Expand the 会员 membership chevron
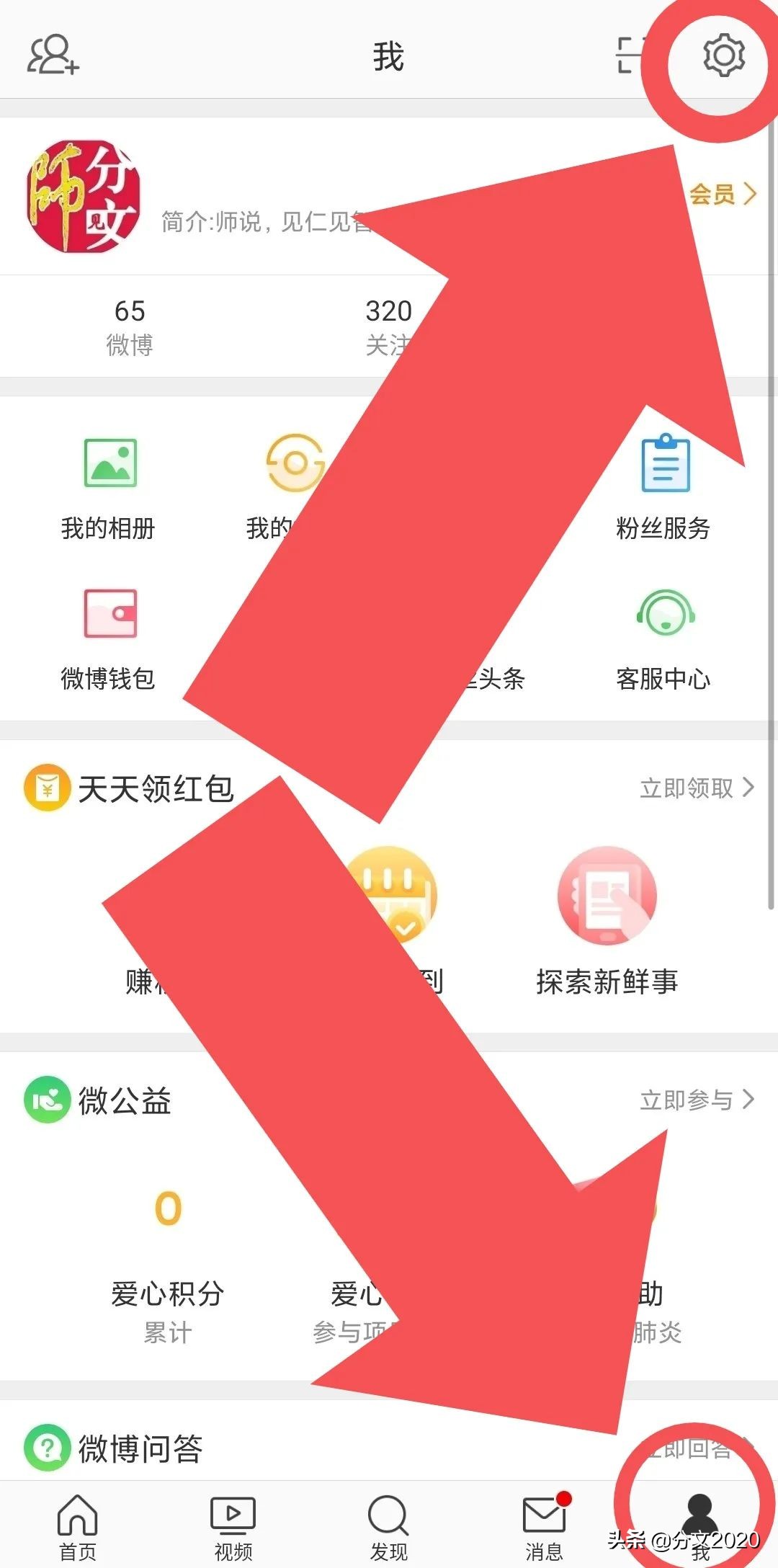Image resolution: width=778 pixels, height=1568 pixels. point(751,193)
